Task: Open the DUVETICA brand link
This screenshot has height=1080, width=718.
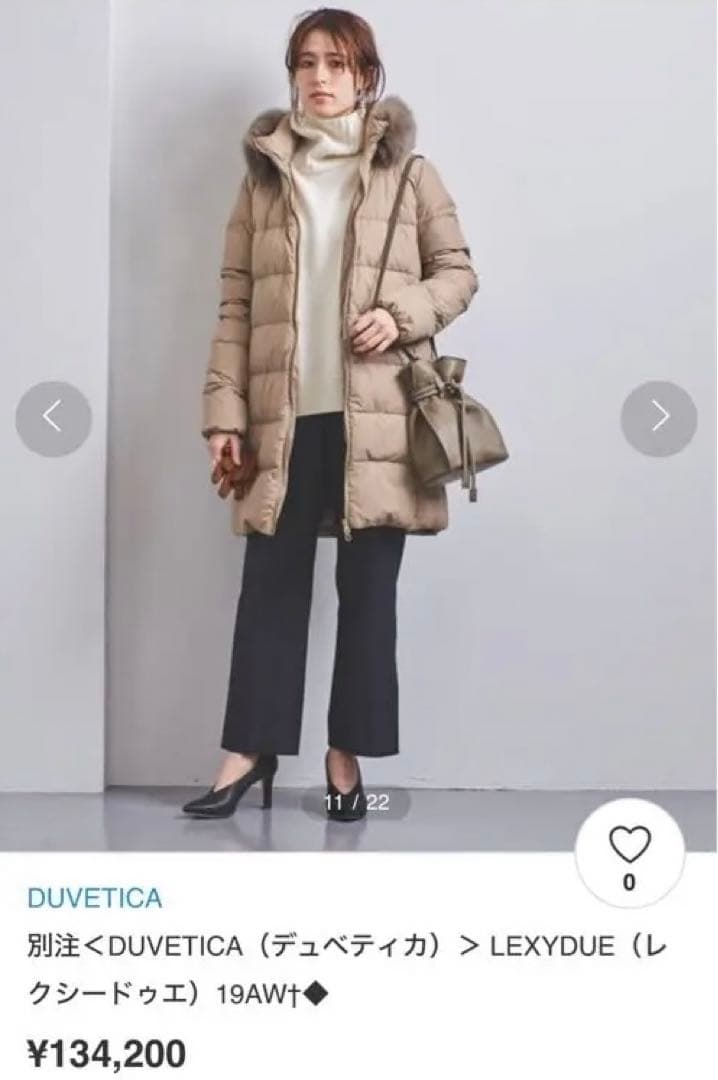Action: pos(95,897)
